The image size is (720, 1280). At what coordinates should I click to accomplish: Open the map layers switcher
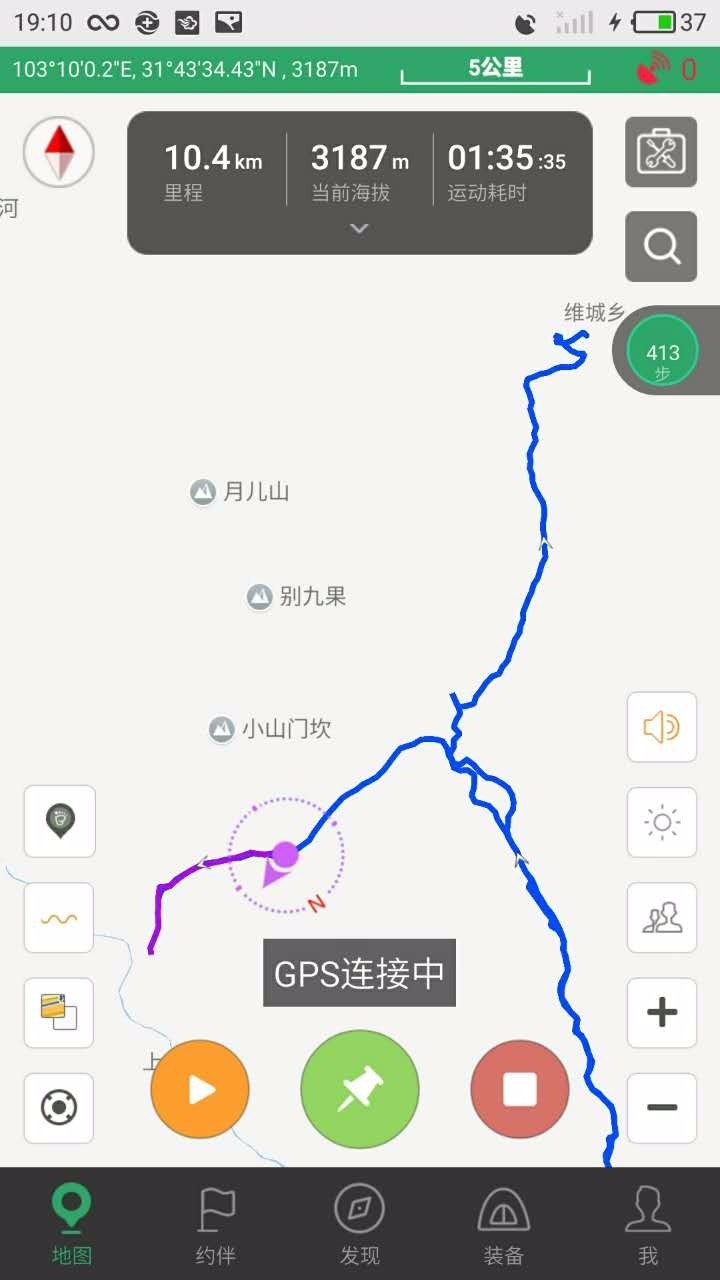coord(59,1013)
